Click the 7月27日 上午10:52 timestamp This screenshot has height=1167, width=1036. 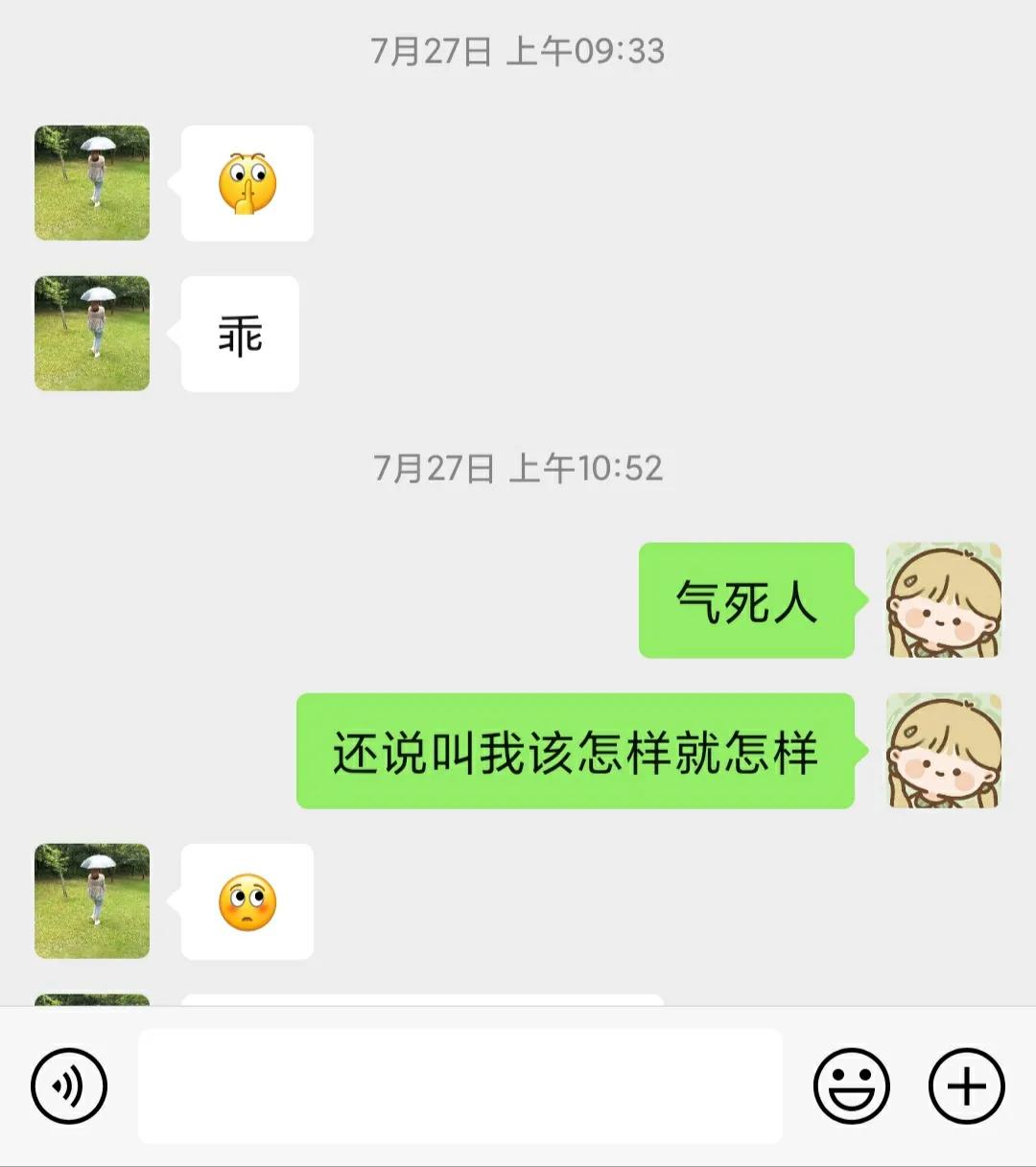click(518, 469)
